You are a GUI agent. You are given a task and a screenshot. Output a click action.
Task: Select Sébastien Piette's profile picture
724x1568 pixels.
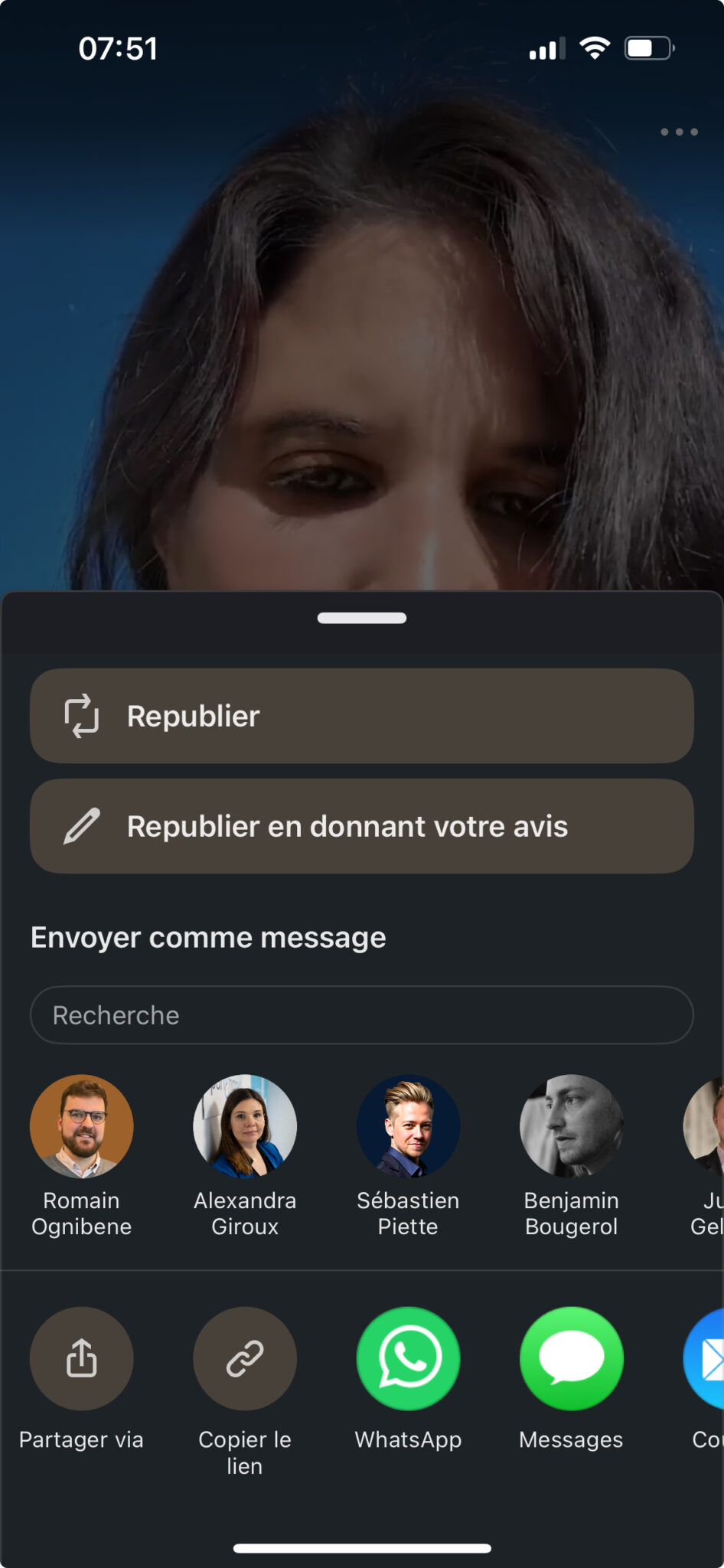click(x=408, y=1125)
